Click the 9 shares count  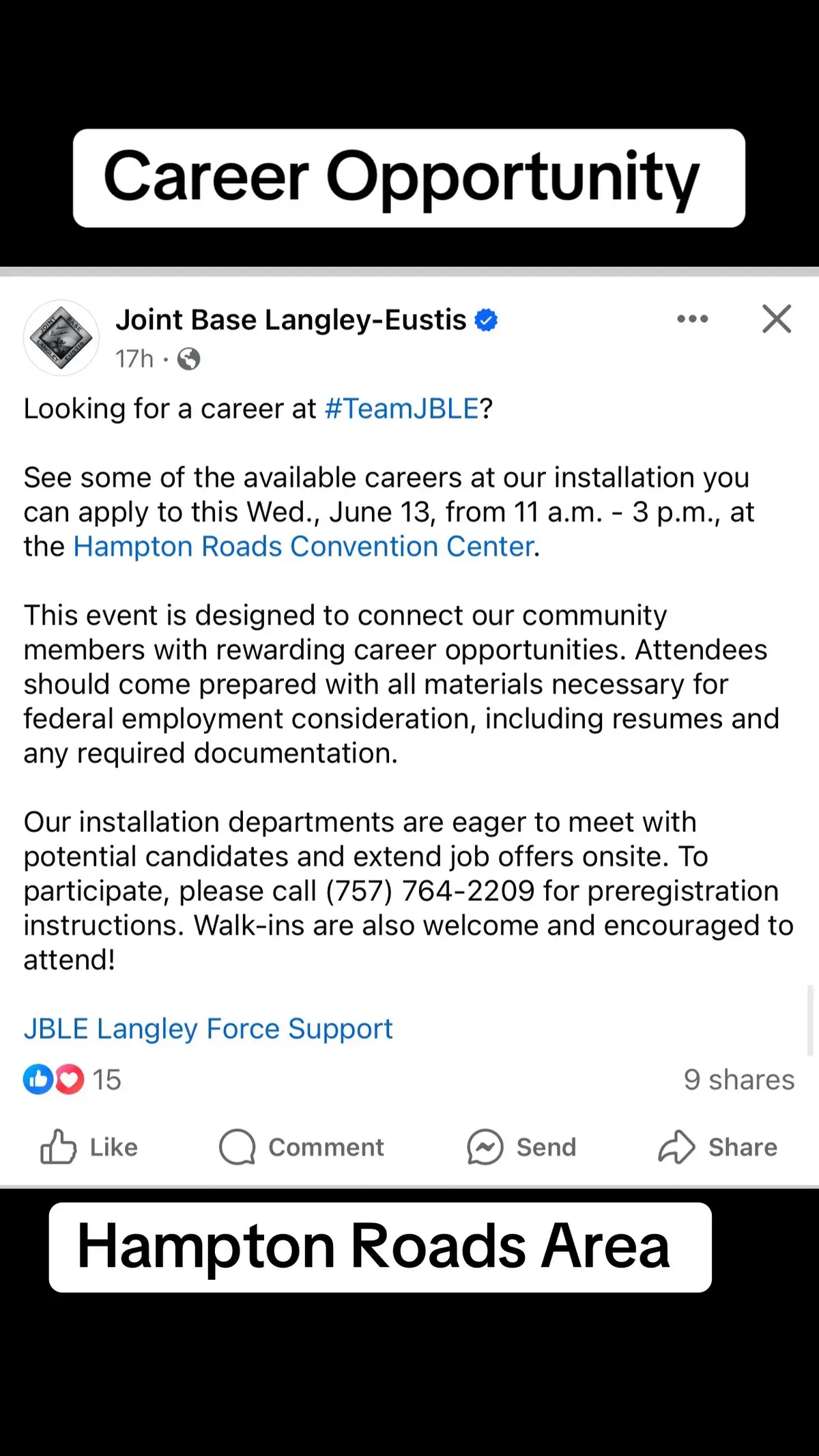point(738,1079)
